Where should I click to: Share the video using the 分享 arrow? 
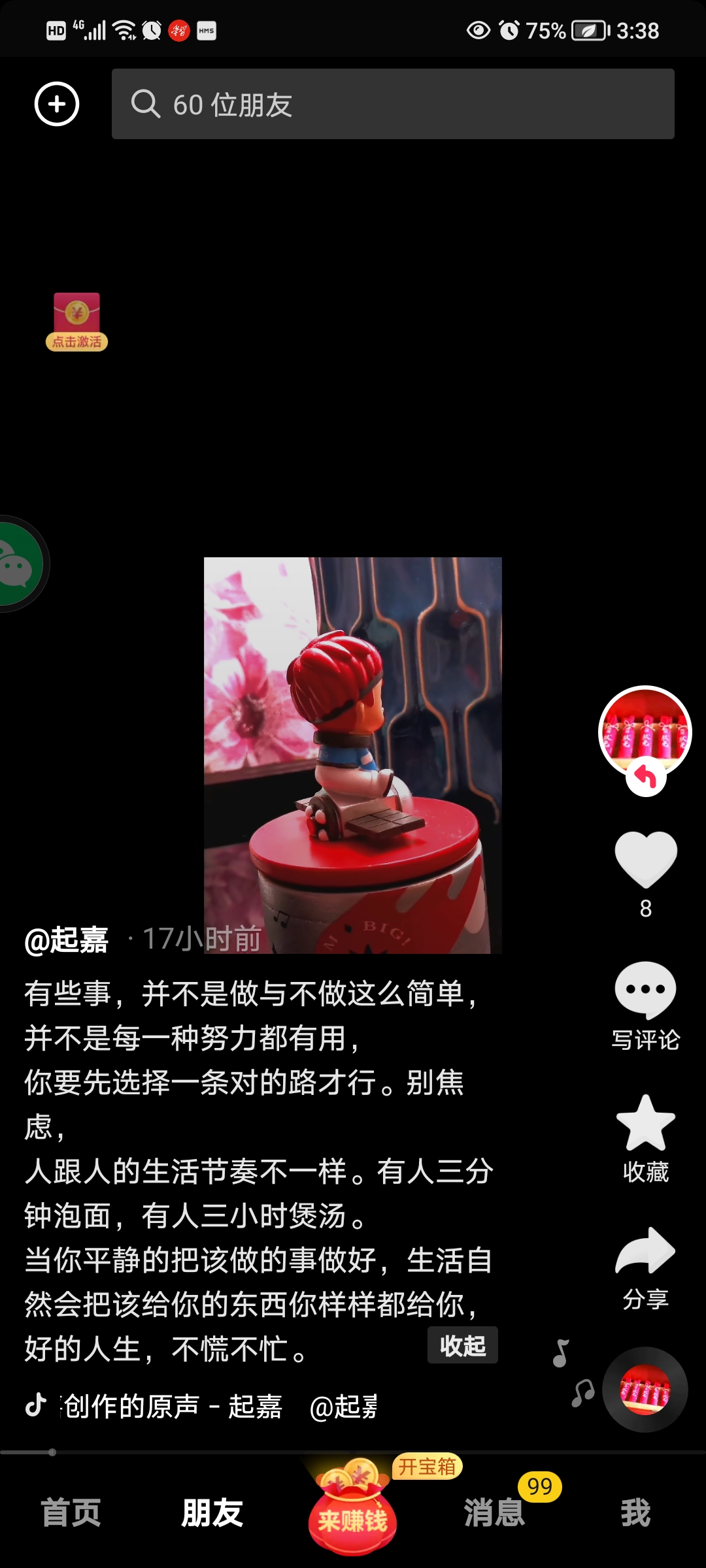tap(645, 1251)
